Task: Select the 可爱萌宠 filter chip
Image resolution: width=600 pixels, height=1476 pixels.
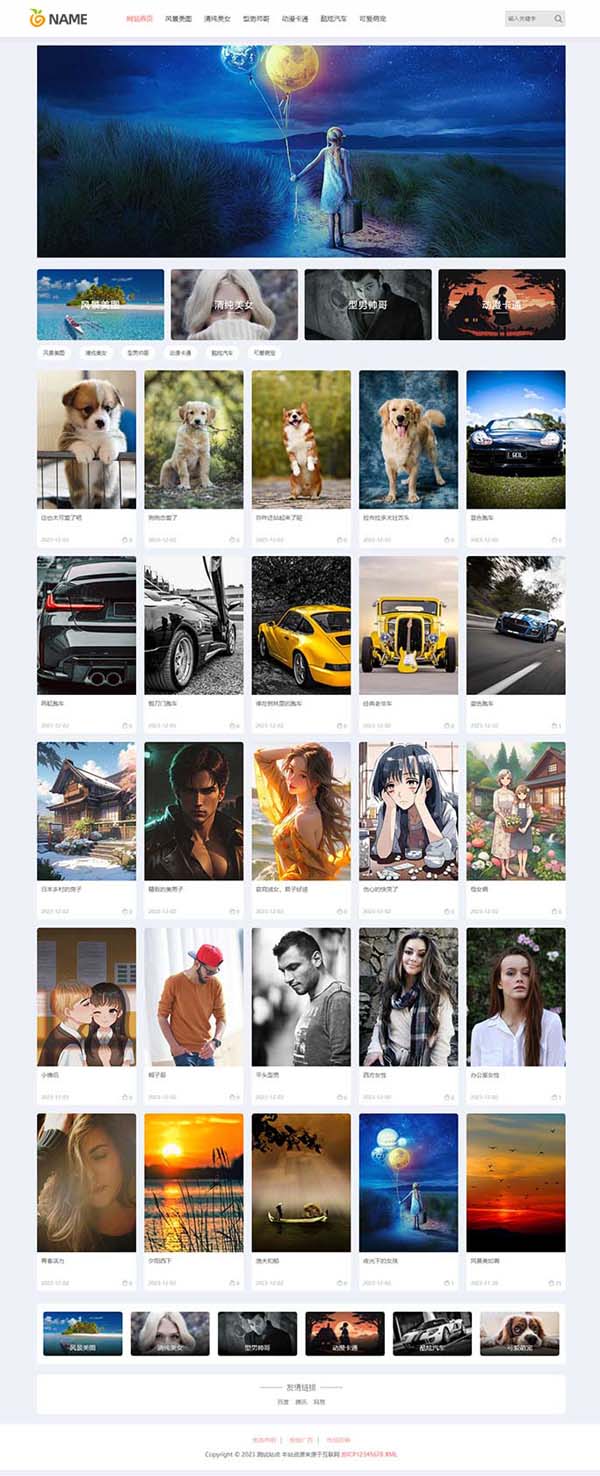Action: (265, 353)
